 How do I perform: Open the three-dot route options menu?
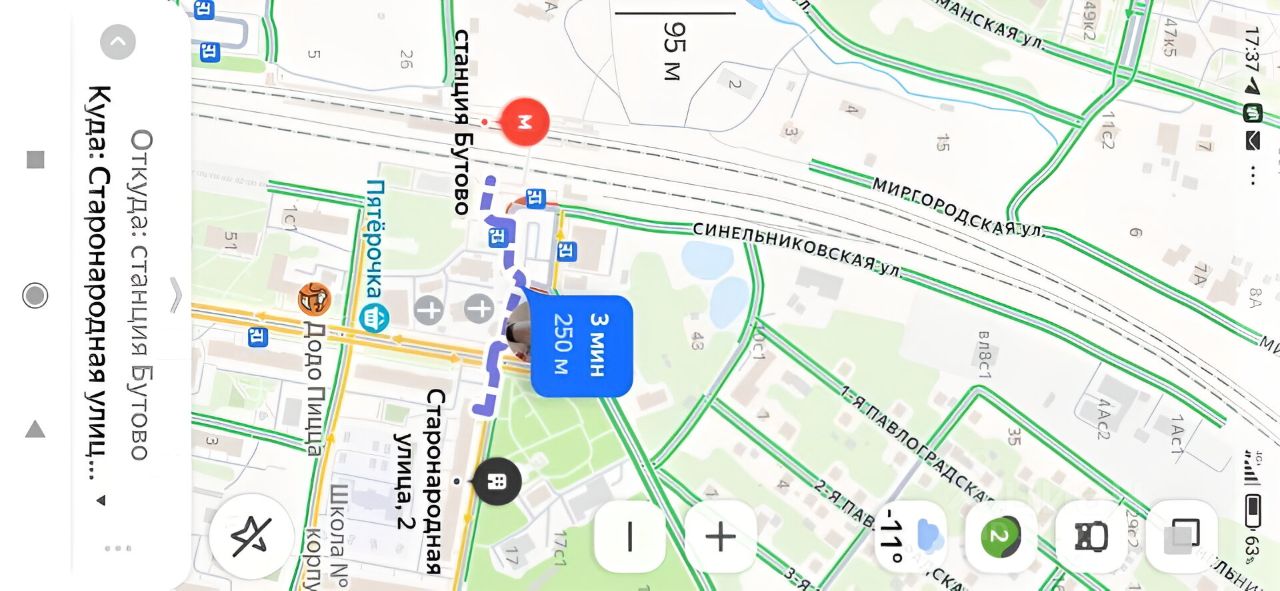(118, 548)
